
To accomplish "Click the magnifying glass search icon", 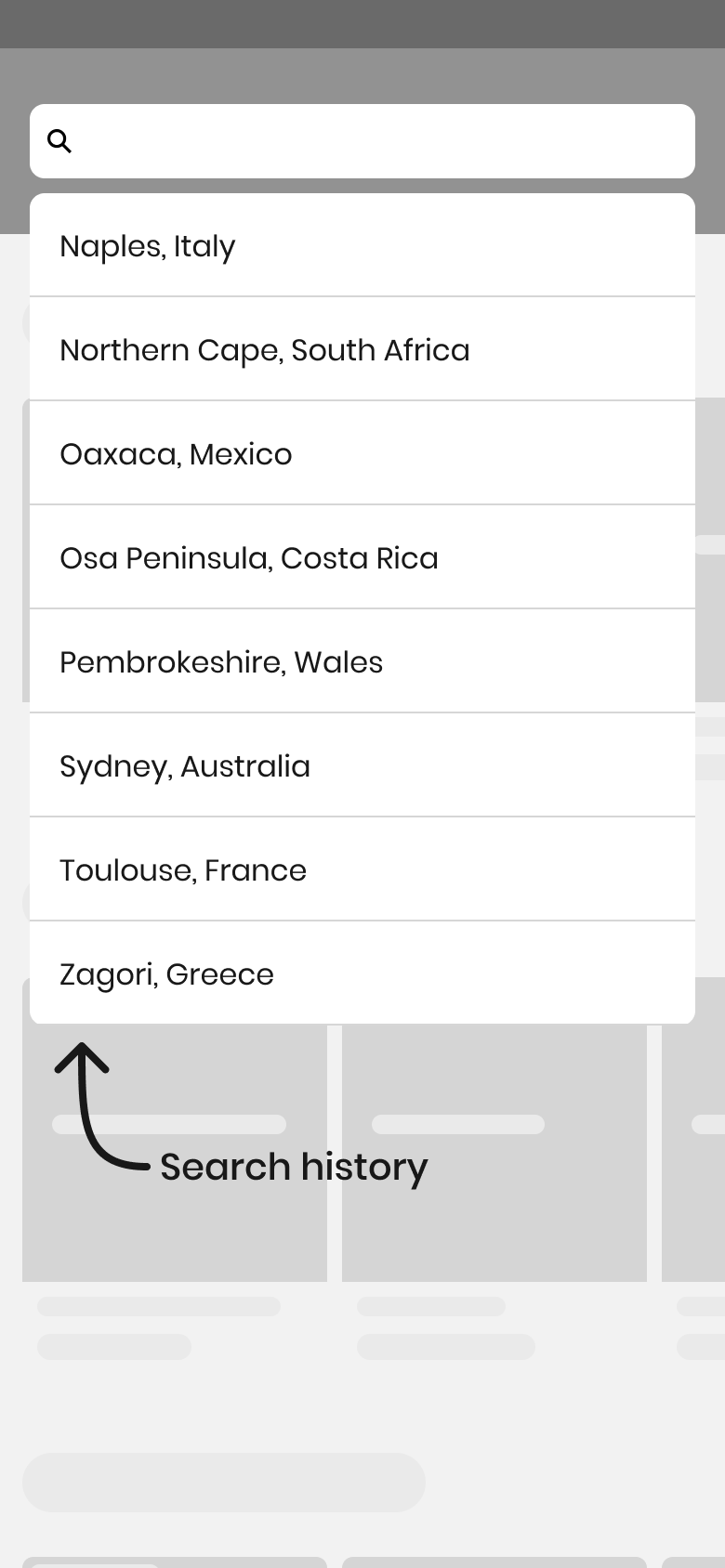I will click(x=59, y=140).
